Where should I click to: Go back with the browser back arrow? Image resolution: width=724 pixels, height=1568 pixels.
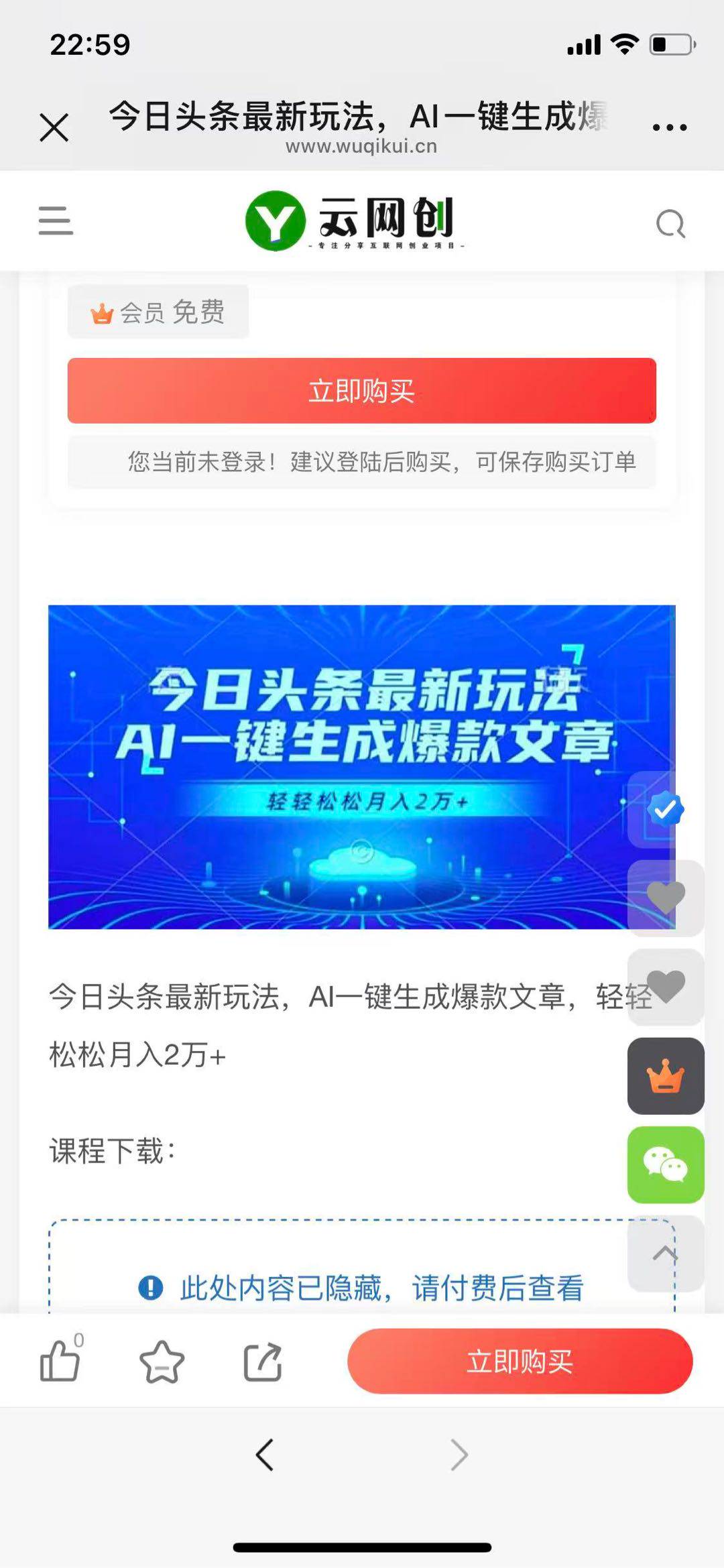click(265, 1455)
